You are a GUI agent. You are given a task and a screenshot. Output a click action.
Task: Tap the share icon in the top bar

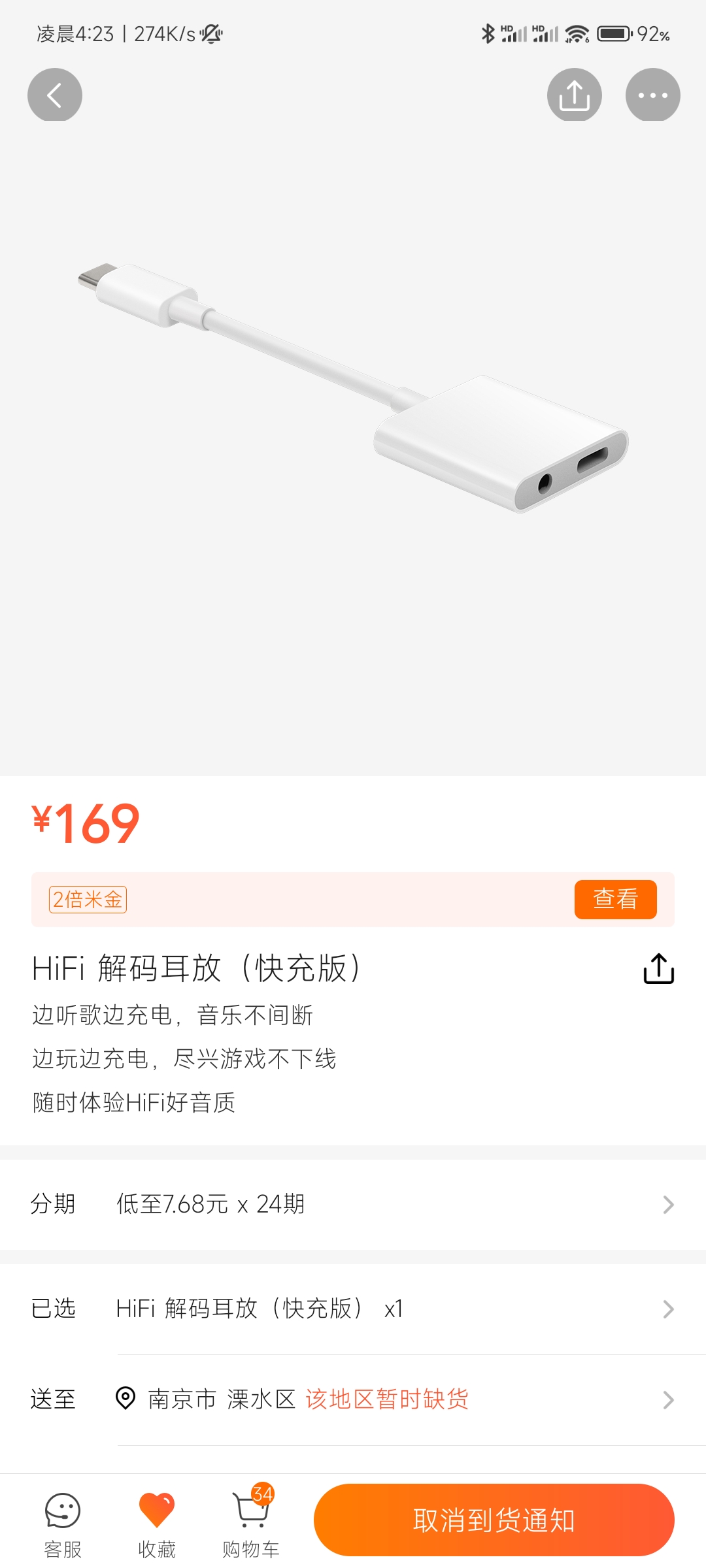[574, 95]
